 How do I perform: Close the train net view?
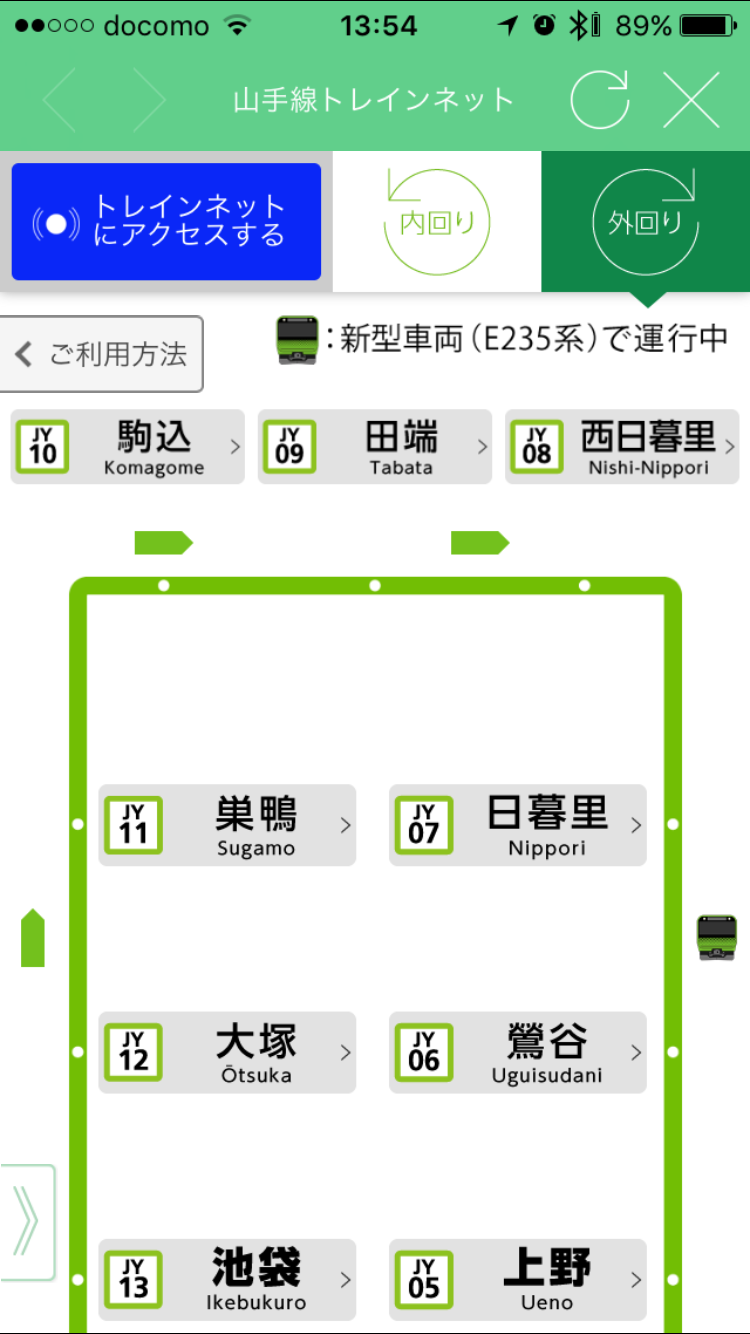(x=691, y=99)
